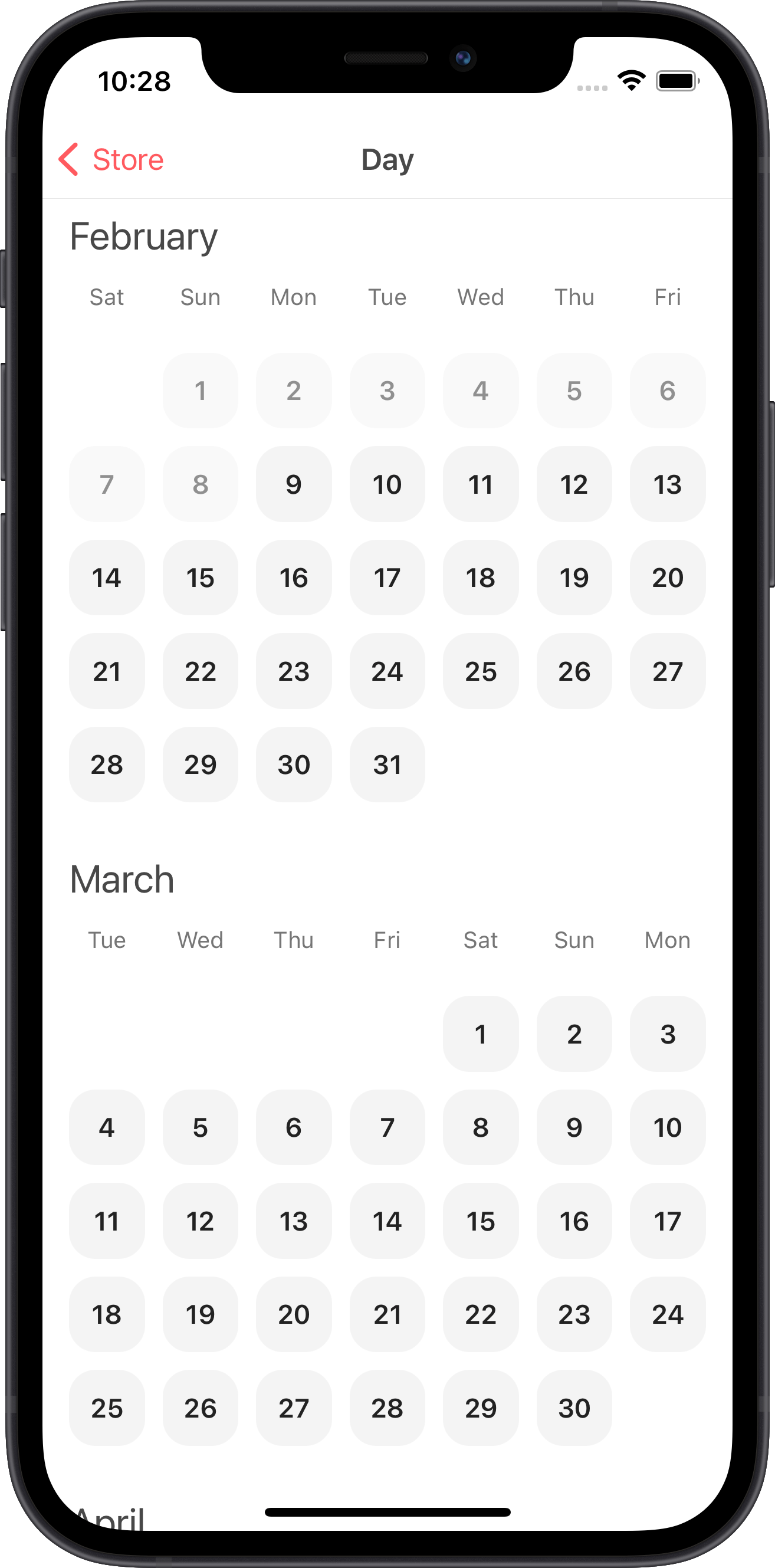
Task: Select February 21
Action: [x=107, y=671]
